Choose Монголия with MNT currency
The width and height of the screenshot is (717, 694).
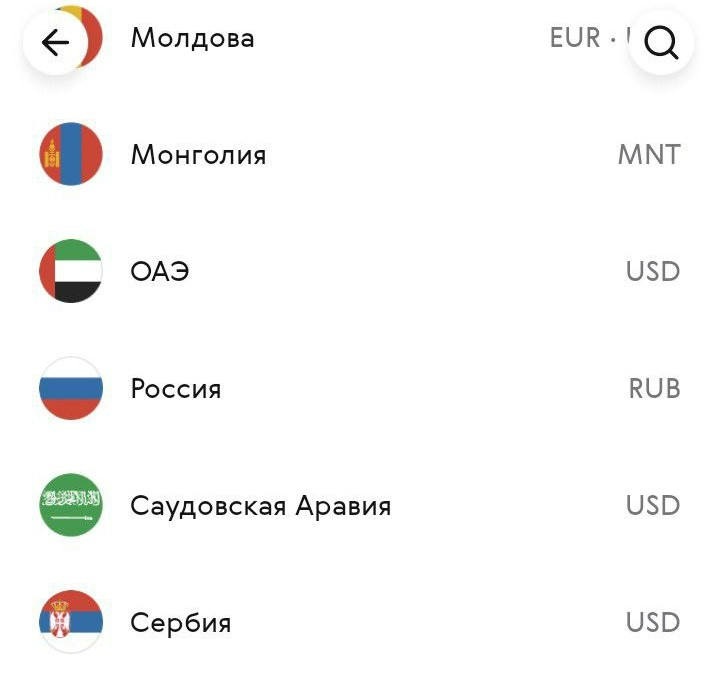pyautogui.click(x=198, y=155)
